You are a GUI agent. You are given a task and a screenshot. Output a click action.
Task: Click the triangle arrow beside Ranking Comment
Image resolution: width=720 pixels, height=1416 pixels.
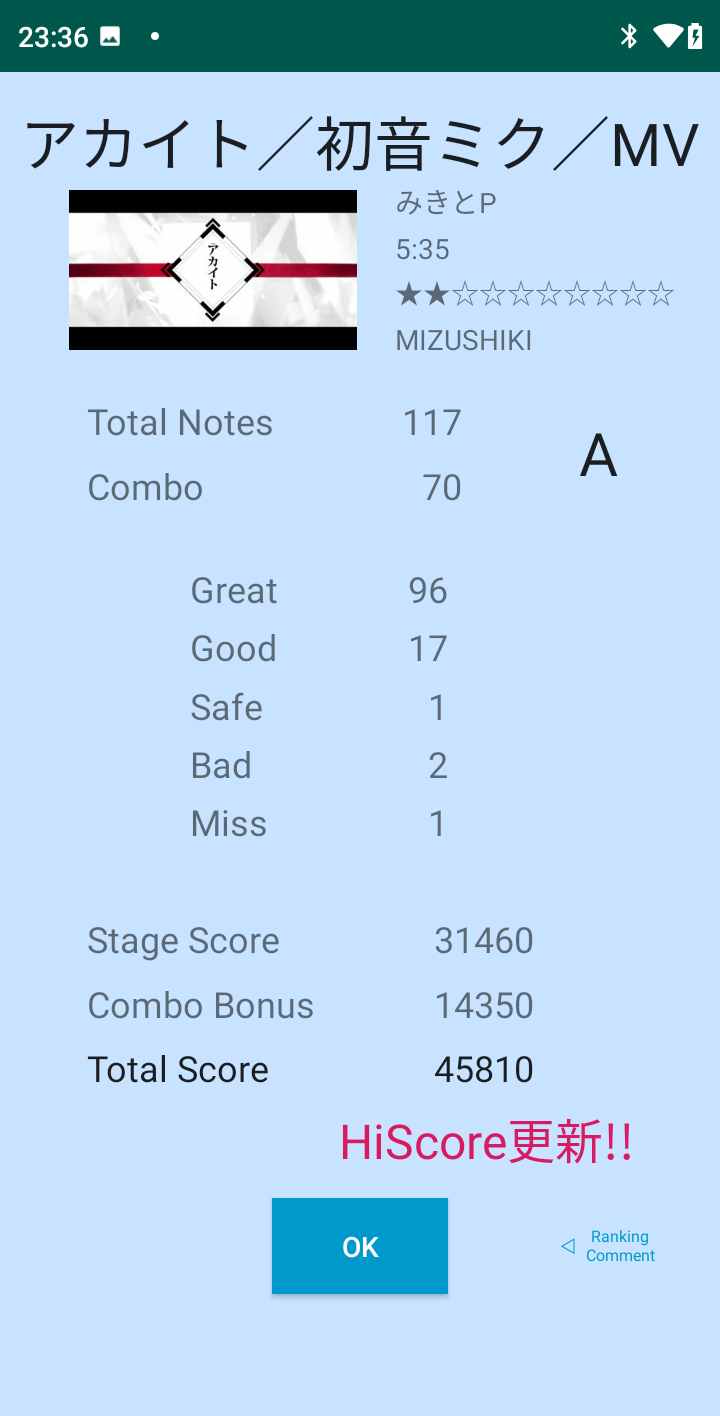[x=567, y=1247]
